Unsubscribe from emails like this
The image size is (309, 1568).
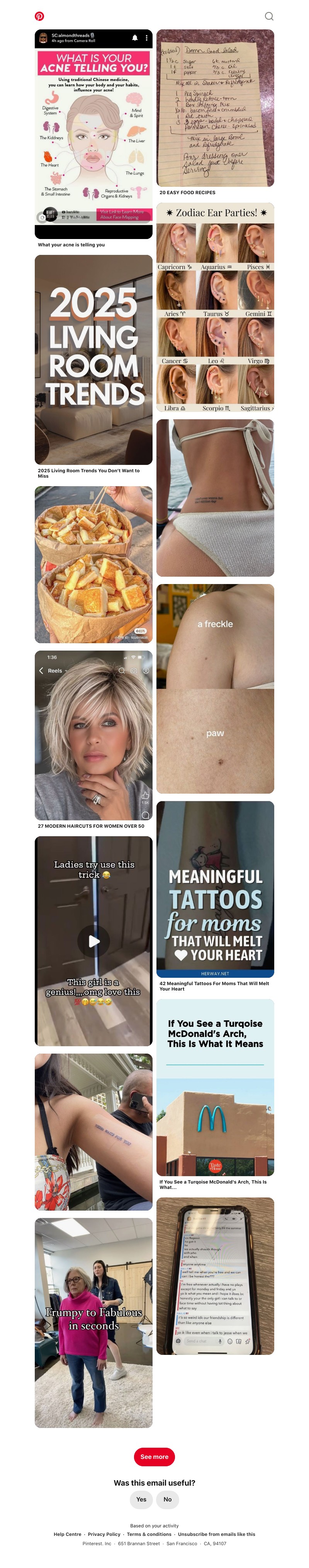click(217, 1534)
